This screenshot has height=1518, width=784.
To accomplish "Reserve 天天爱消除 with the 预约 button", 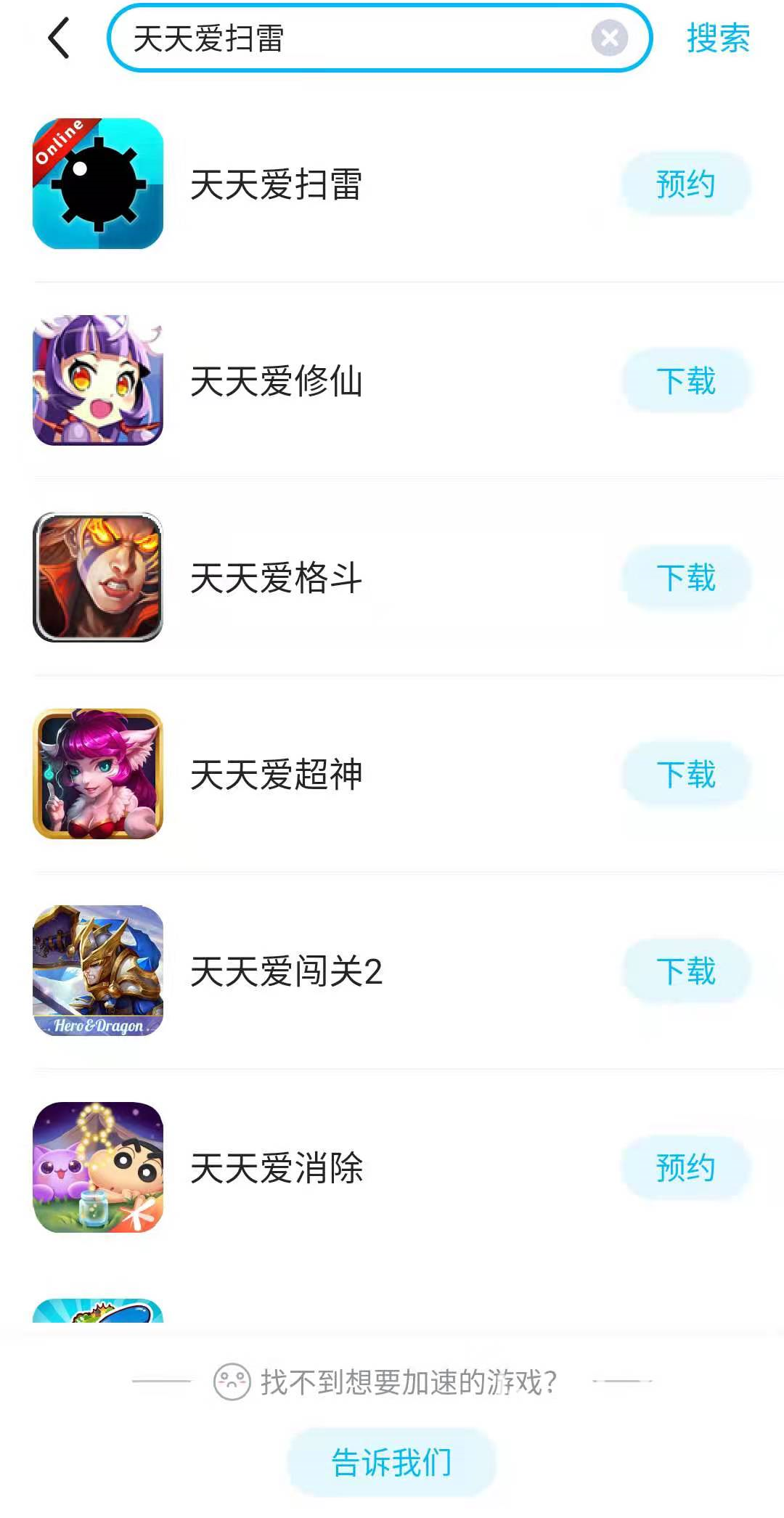I will coord(685,1168).
